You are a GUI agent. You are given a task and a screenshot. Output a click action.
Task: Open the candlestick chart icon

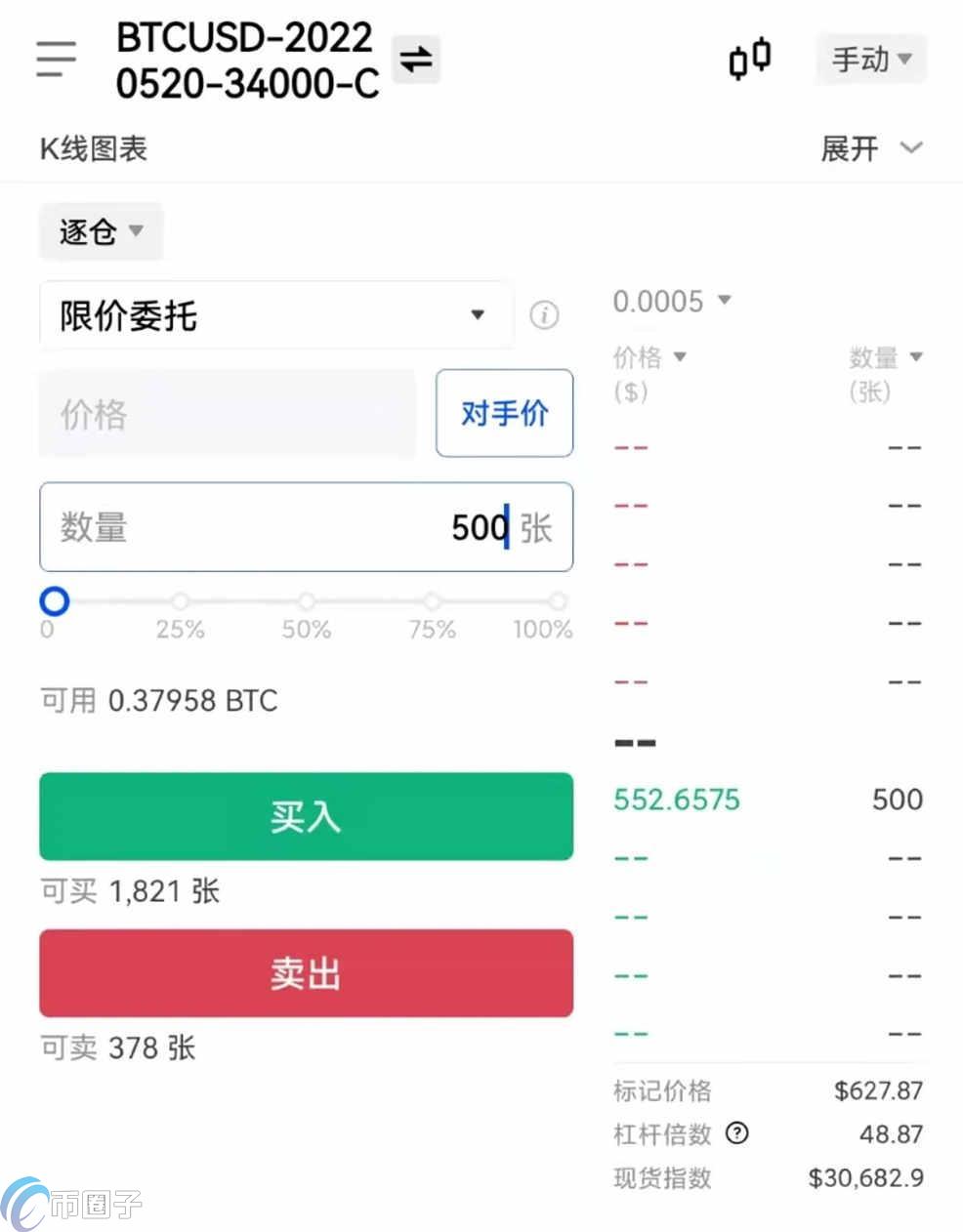pos(750,59)
